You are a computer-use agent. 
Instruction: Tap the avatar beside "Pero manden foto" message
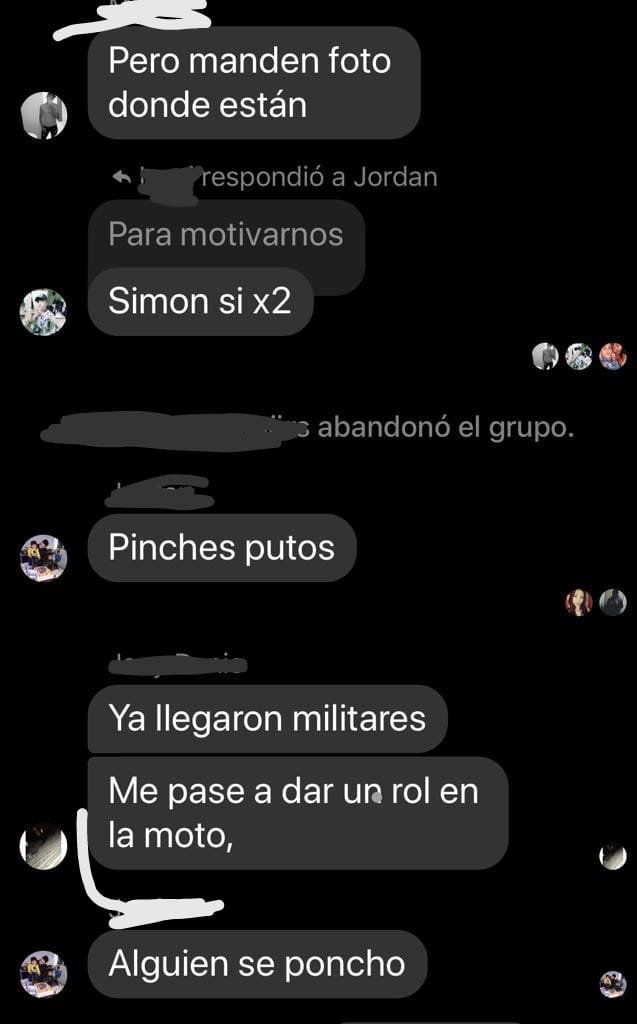click(x=43, y=115)
